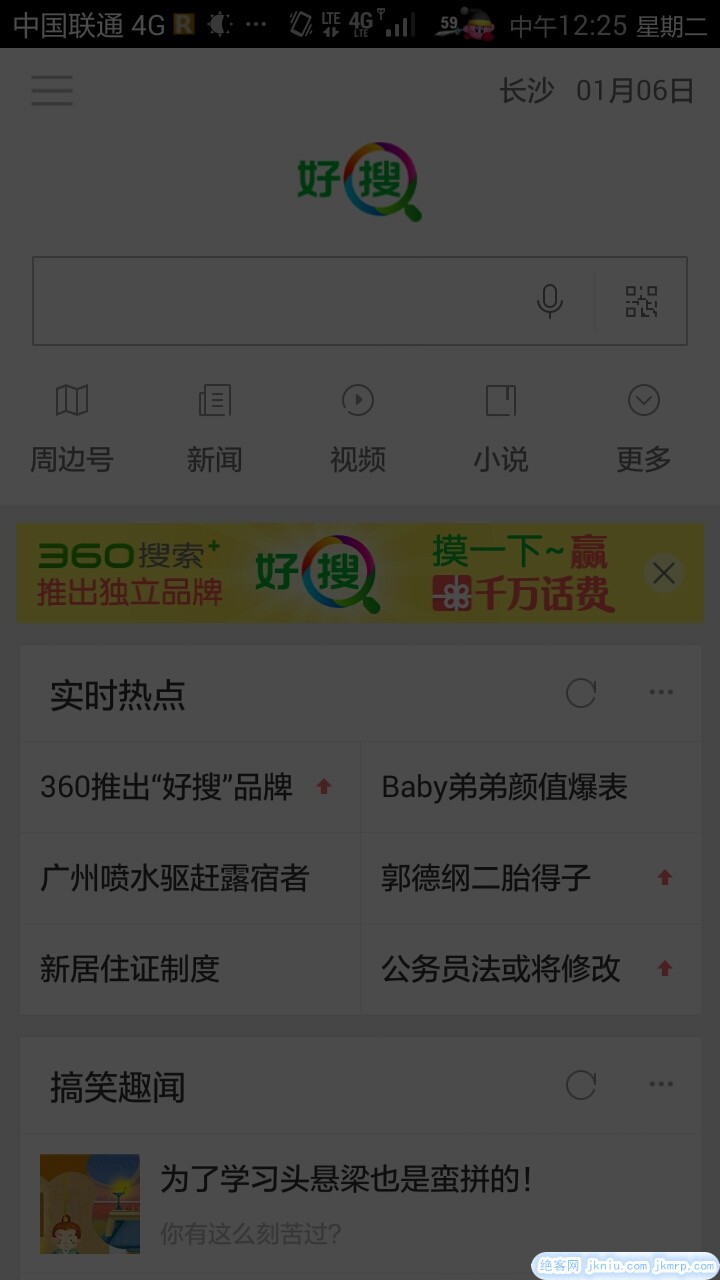The image size is (720, 1280).
Task: Open the hamburger drawer menu
Action: [52, 90]
